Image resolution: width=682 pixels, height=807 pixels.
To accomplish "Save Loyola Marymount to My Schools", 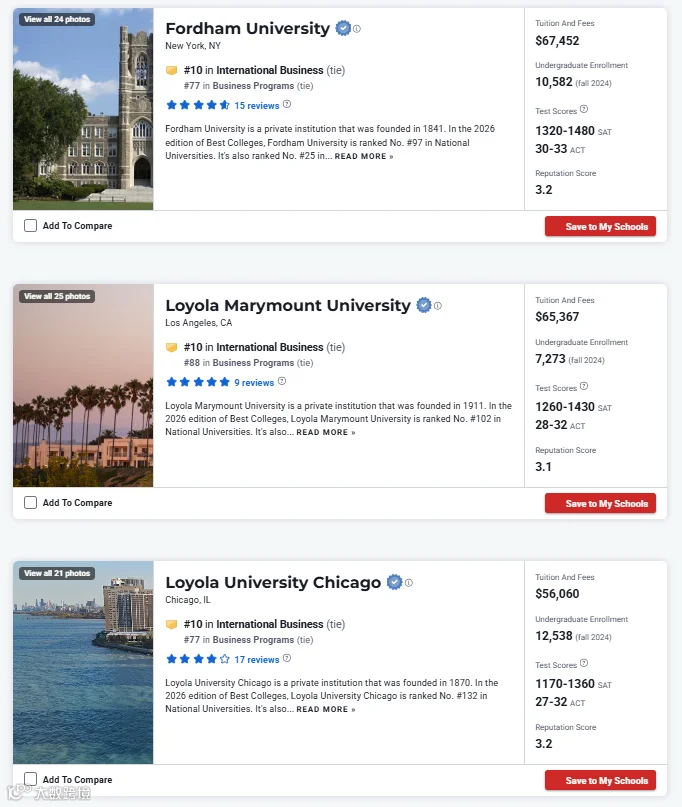I will (600, 503).
